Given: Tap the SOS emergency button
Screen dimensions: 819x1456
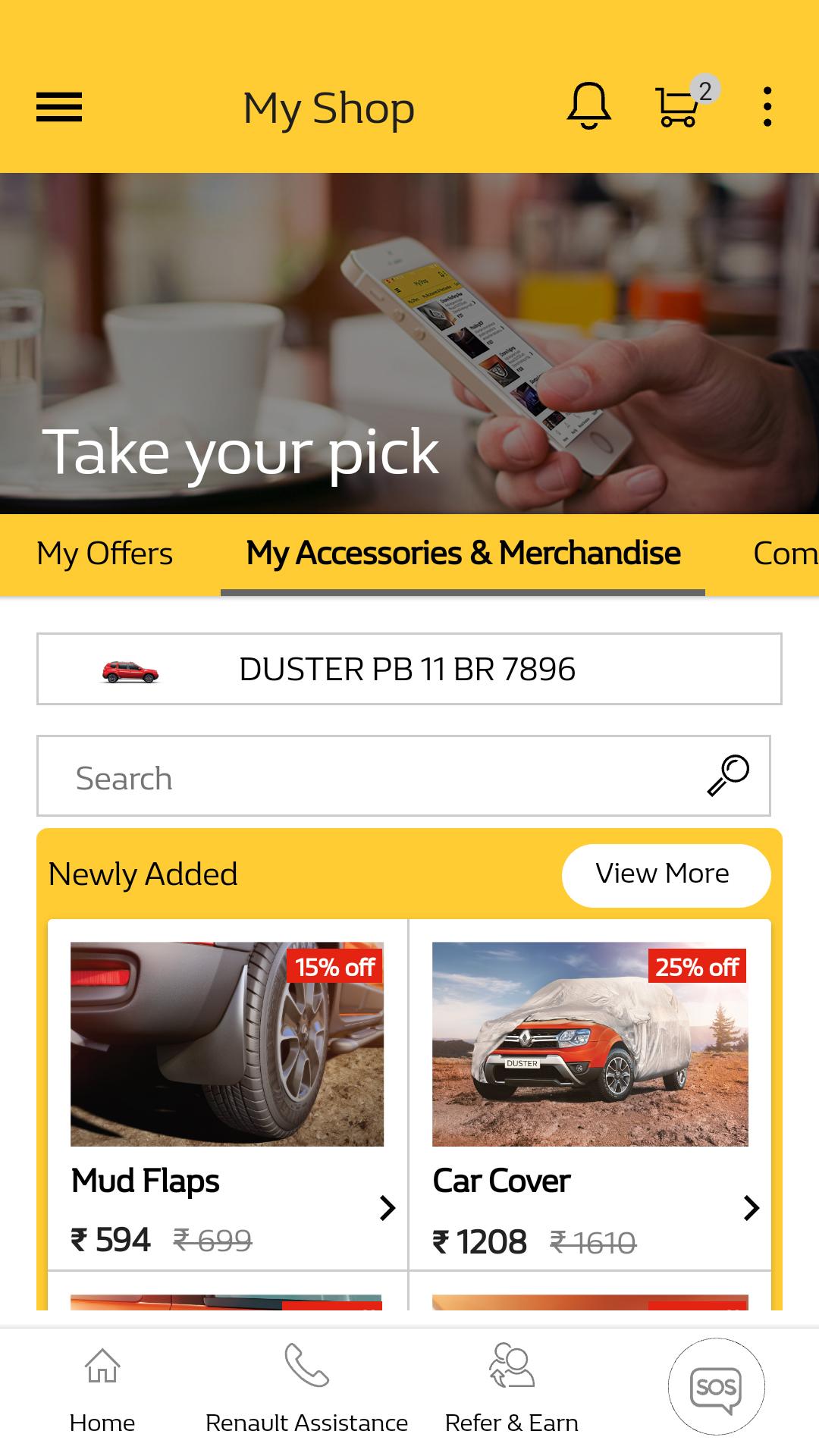Looking at the screenshot, I should (716, 1388).
